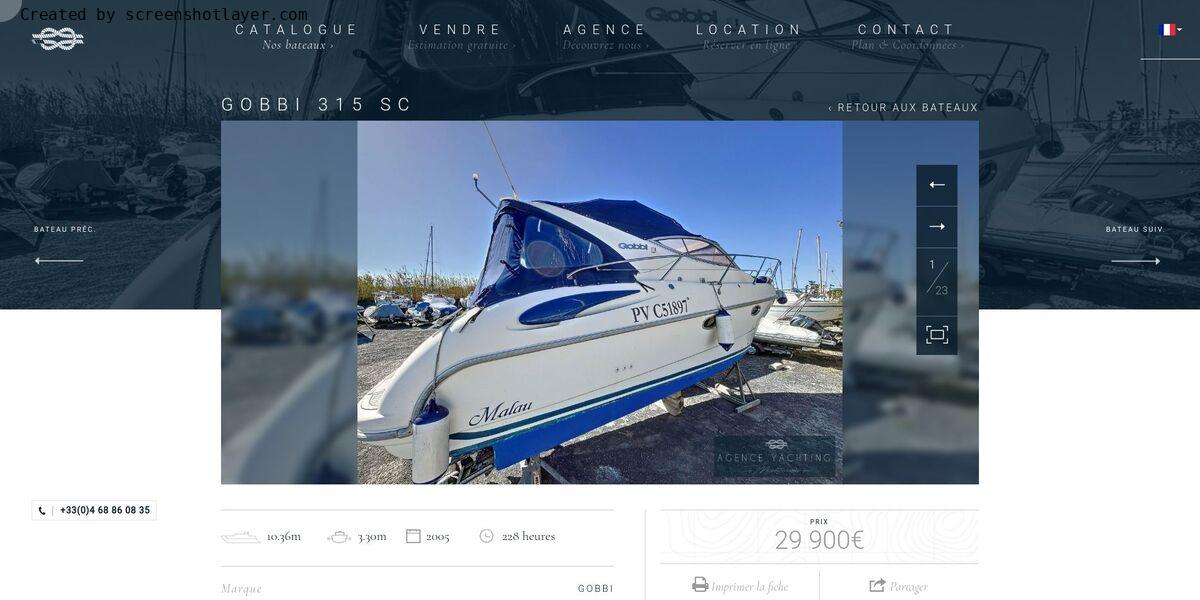Share this boat with Partager

click(899, 586)
